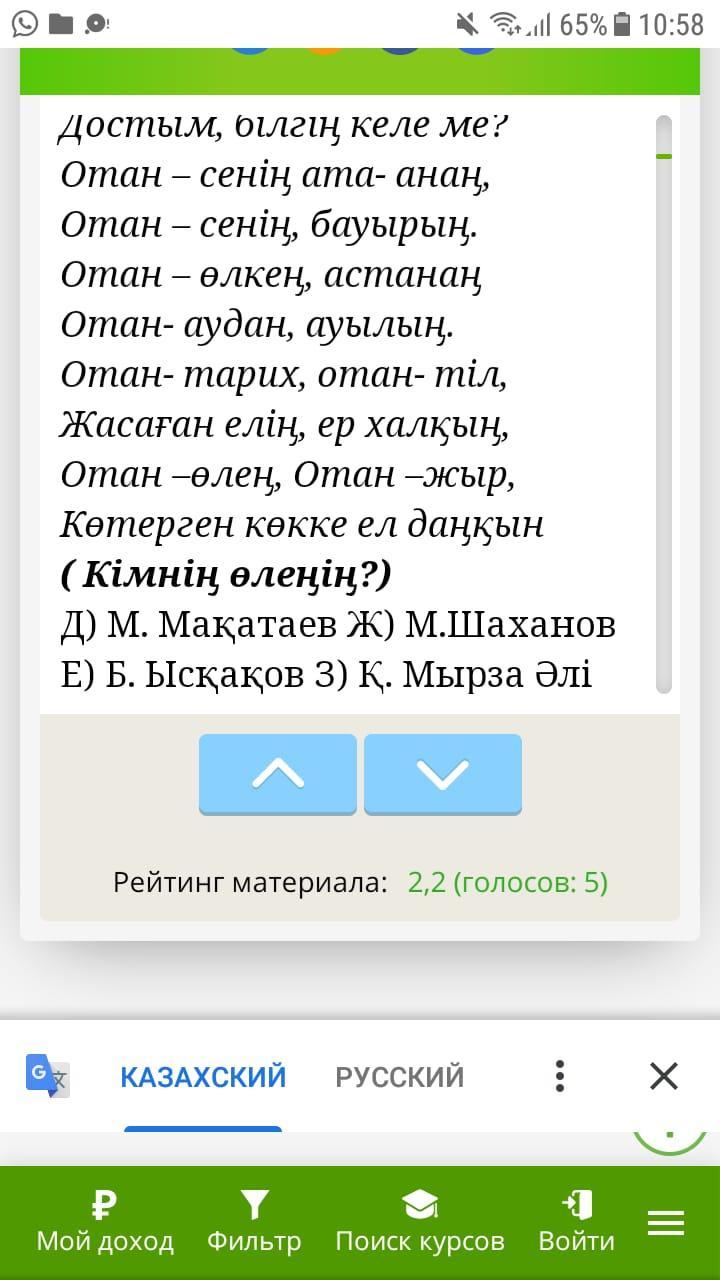Viewport: 720px width, 1280px height.
Task: Open translate bar overflow menu
Action: 560,1076
